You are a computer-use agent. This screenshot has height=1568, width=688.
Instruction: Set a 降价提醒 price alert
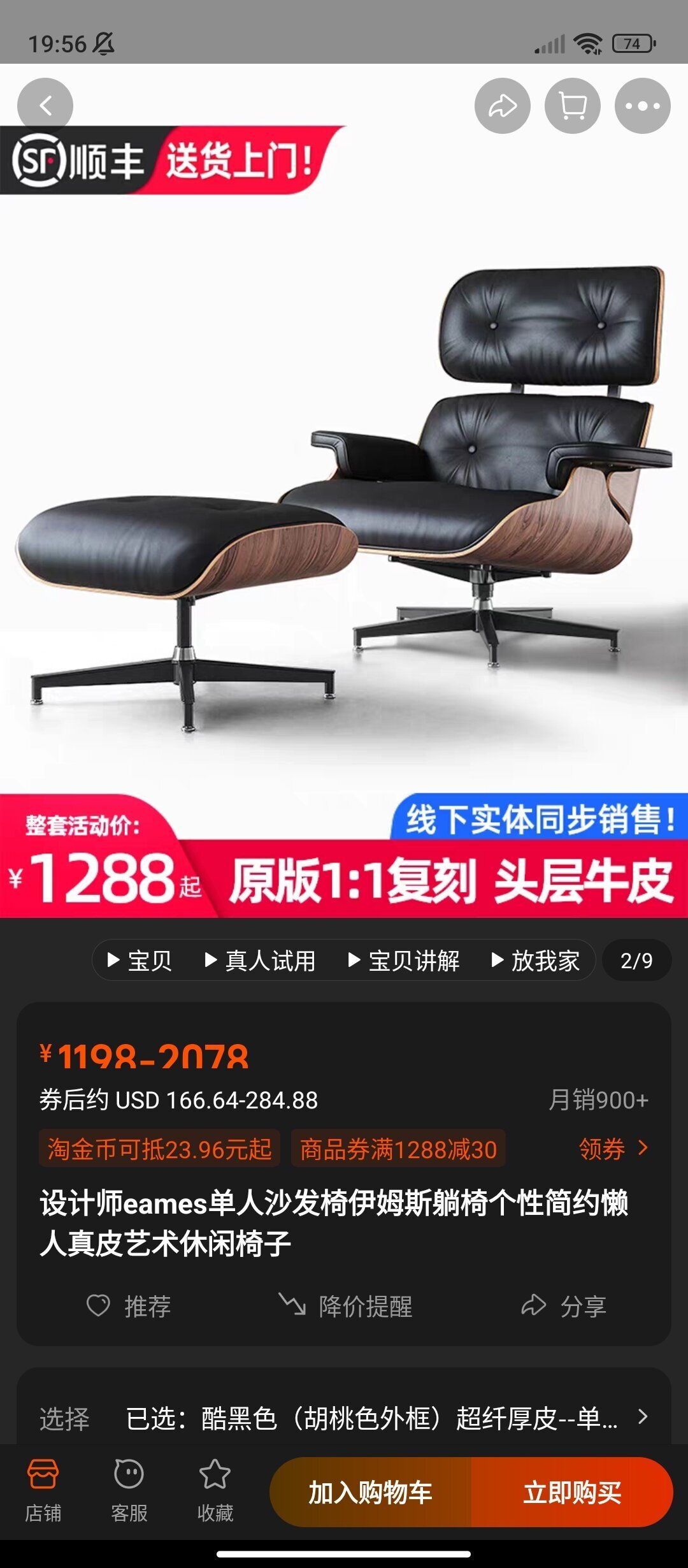[346, 1306]
